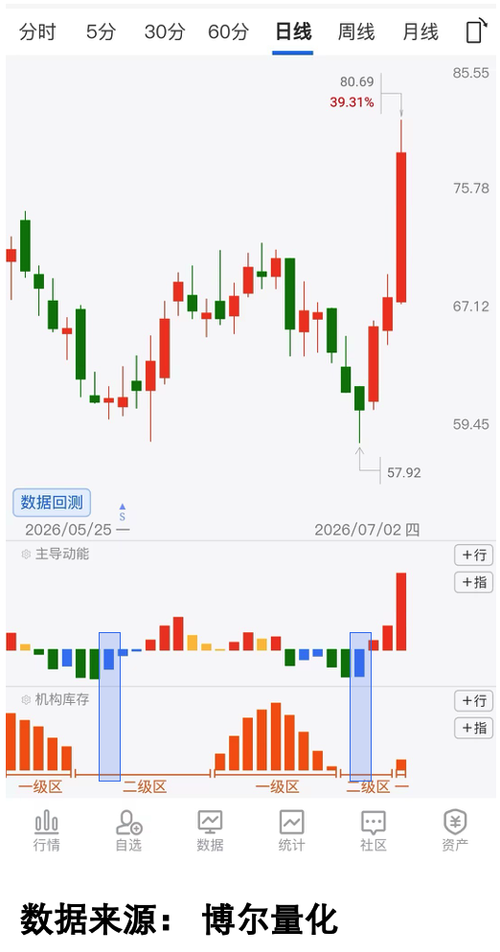Open 数据回测 backtest
The width and height of the screenshot is (500, 952).
pos(52,503)
